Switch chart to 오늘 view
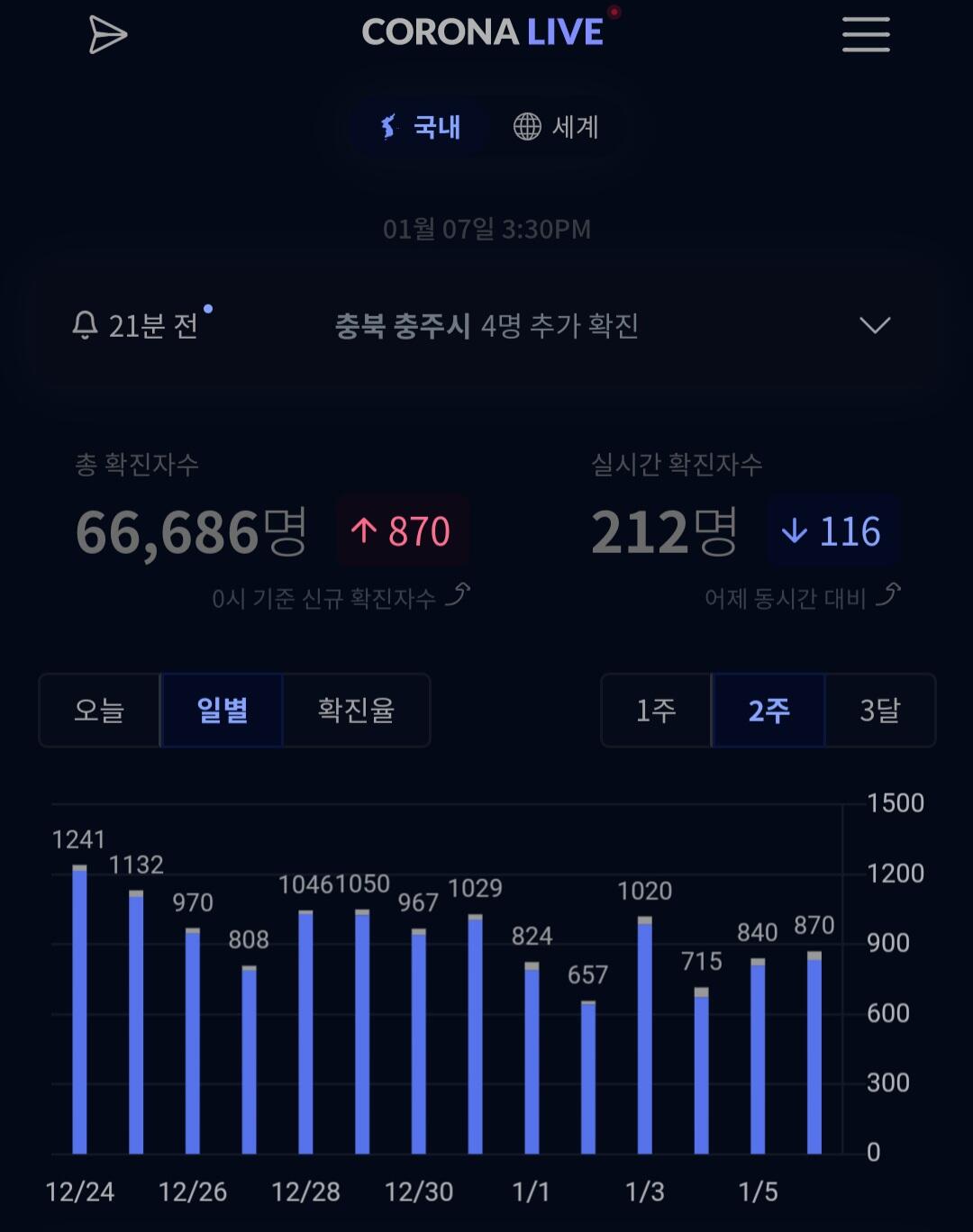This screenshot has height=1232, width=973. click(99, 711)
